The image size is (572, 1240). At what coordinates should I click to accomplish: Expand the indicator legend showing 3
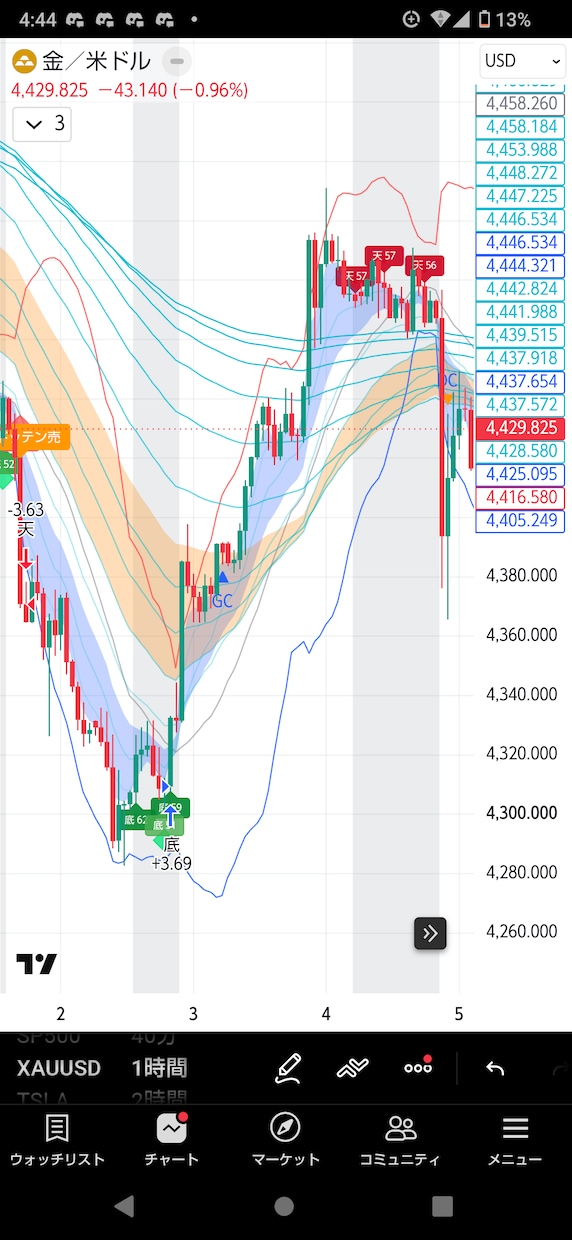42,124
